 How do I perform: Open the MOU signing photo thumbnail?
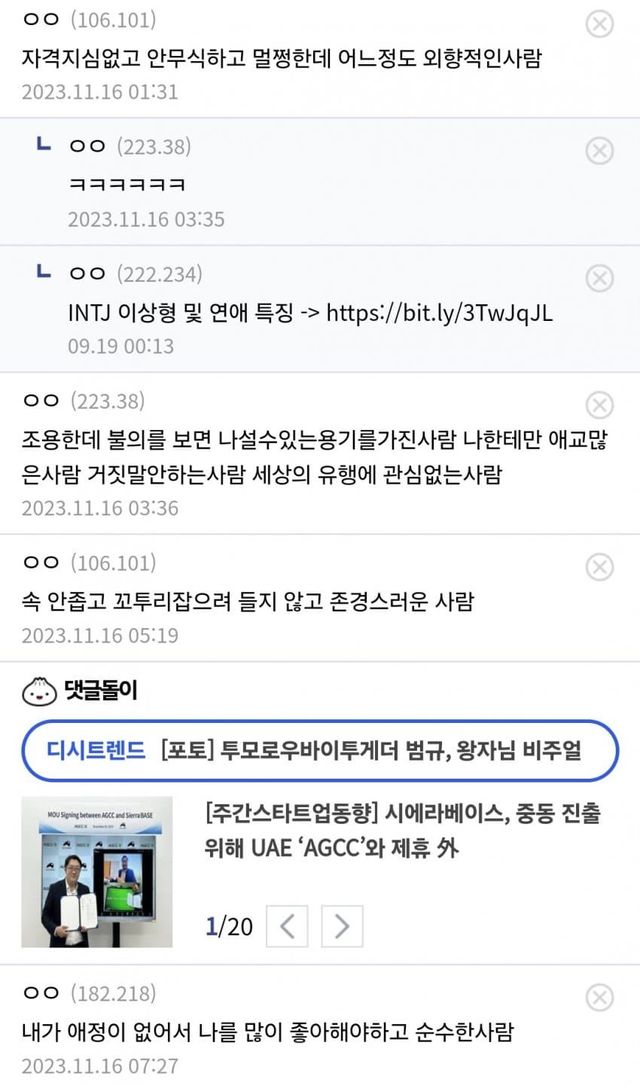[x=97, y=871]
